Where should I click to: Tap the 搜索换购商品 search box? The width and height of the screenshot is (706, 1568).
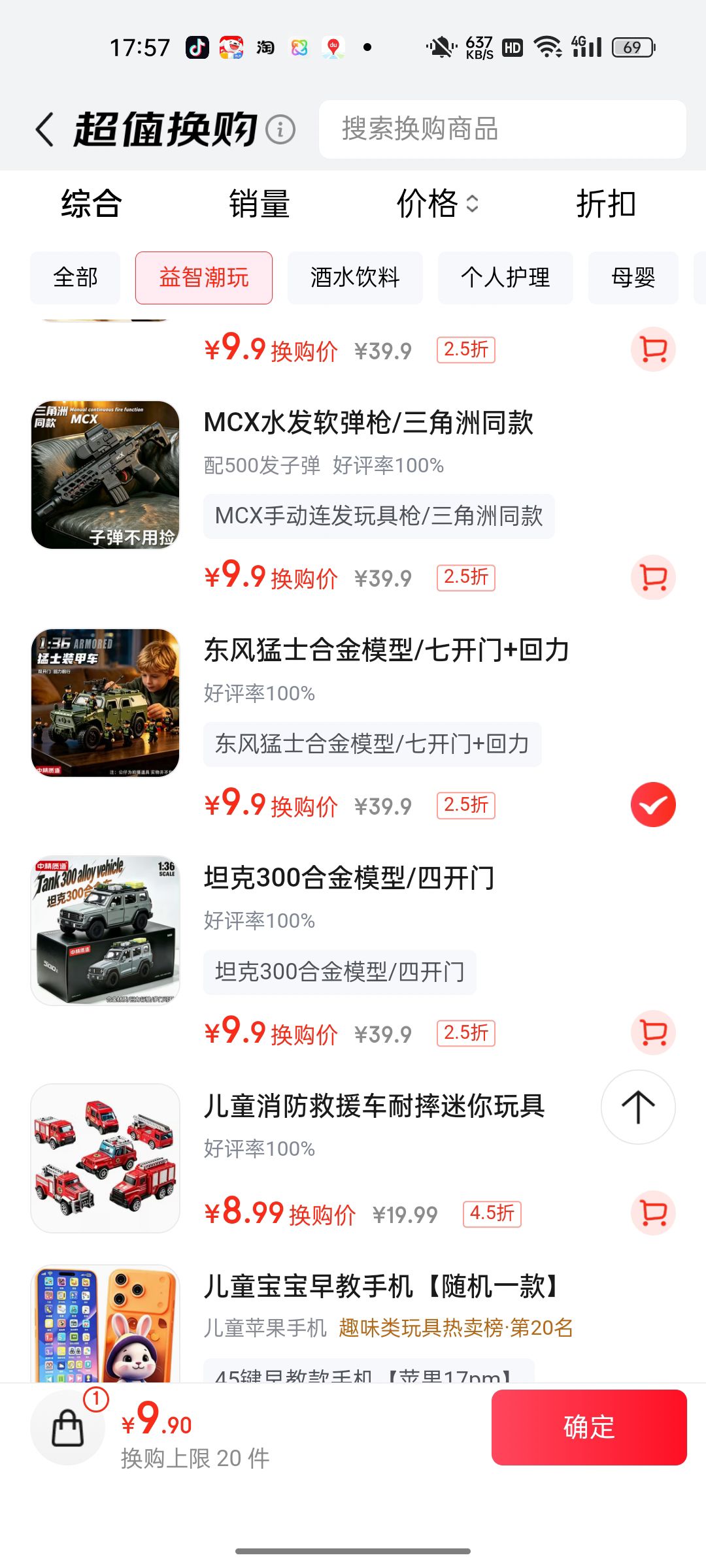click(502, 129)
